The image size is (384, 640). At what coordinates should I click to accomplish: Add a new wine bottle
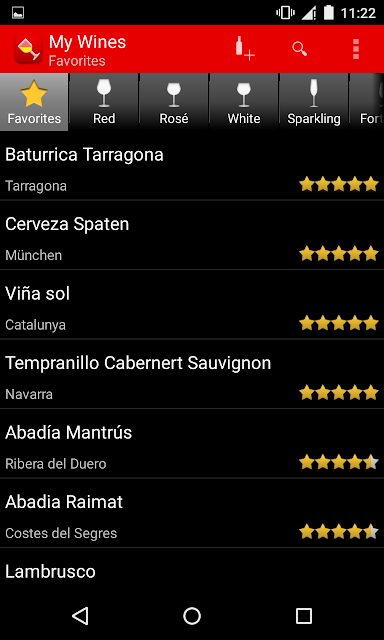point(245,49)
